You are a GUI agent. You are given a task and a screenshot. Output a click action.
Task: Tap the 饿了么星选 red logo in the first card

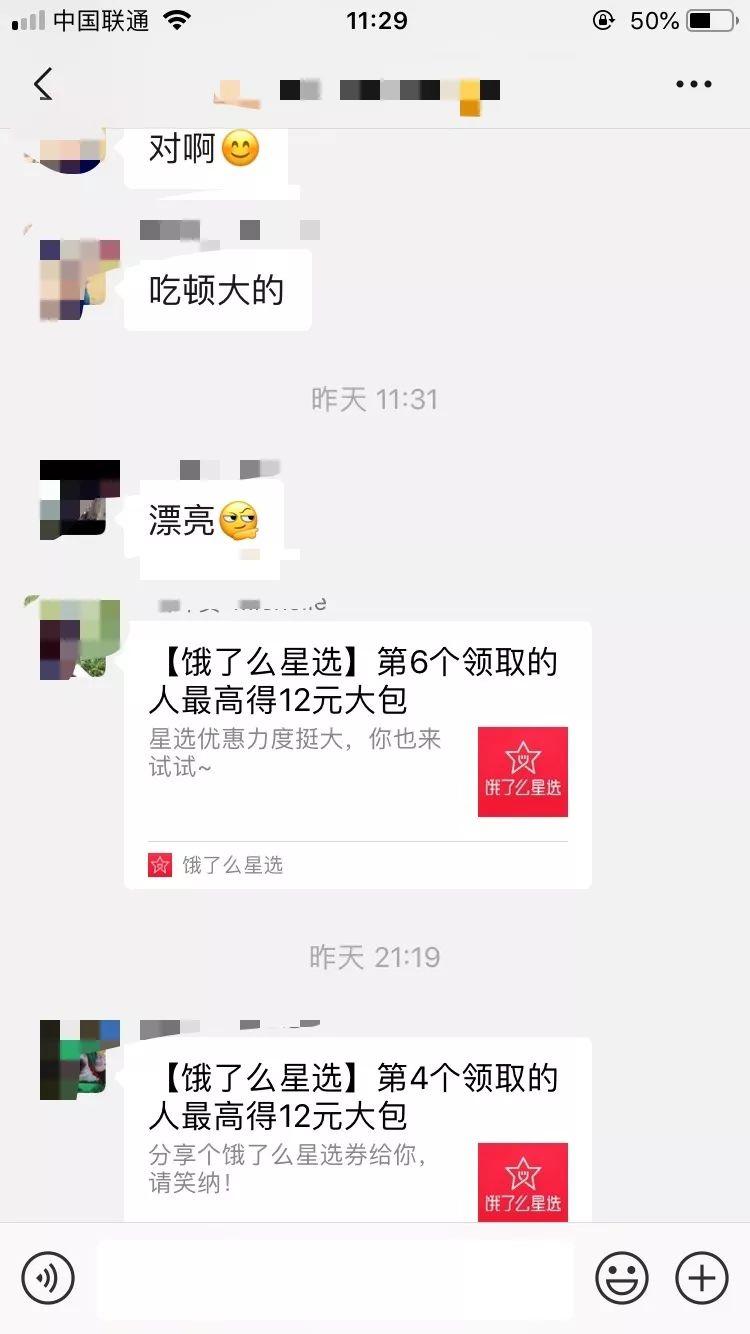(523, 769)
